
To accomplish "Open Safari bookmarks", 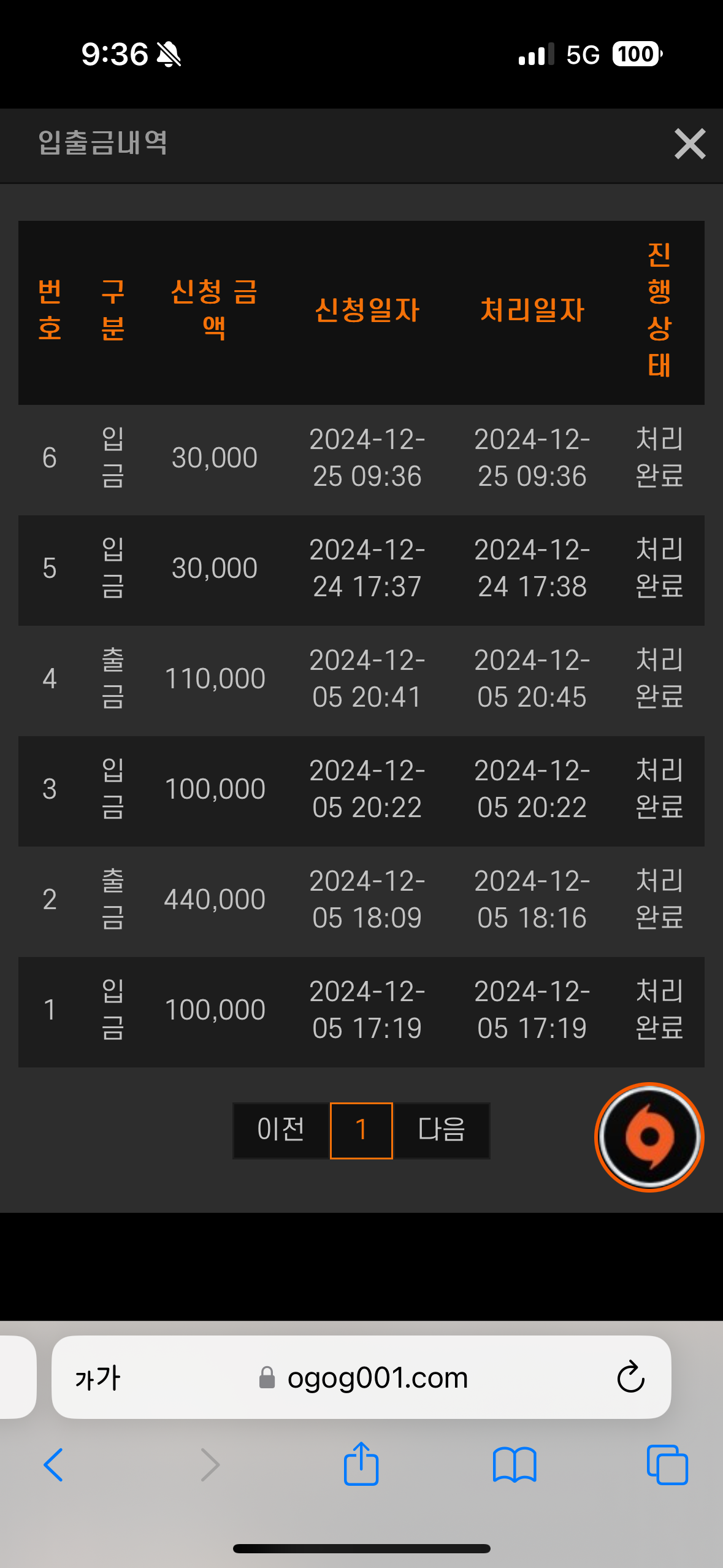I will pos(515,1465).
